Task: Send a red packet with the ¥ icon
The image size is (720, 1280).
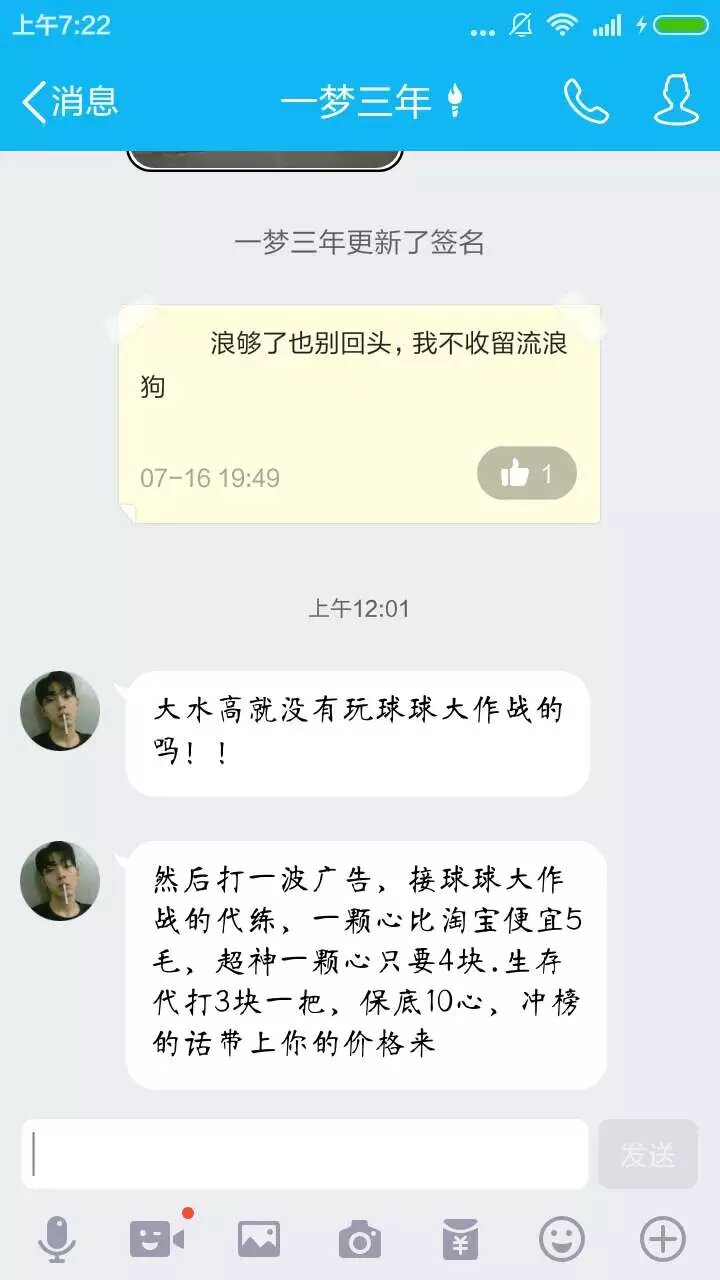Action: [461, 1240]
